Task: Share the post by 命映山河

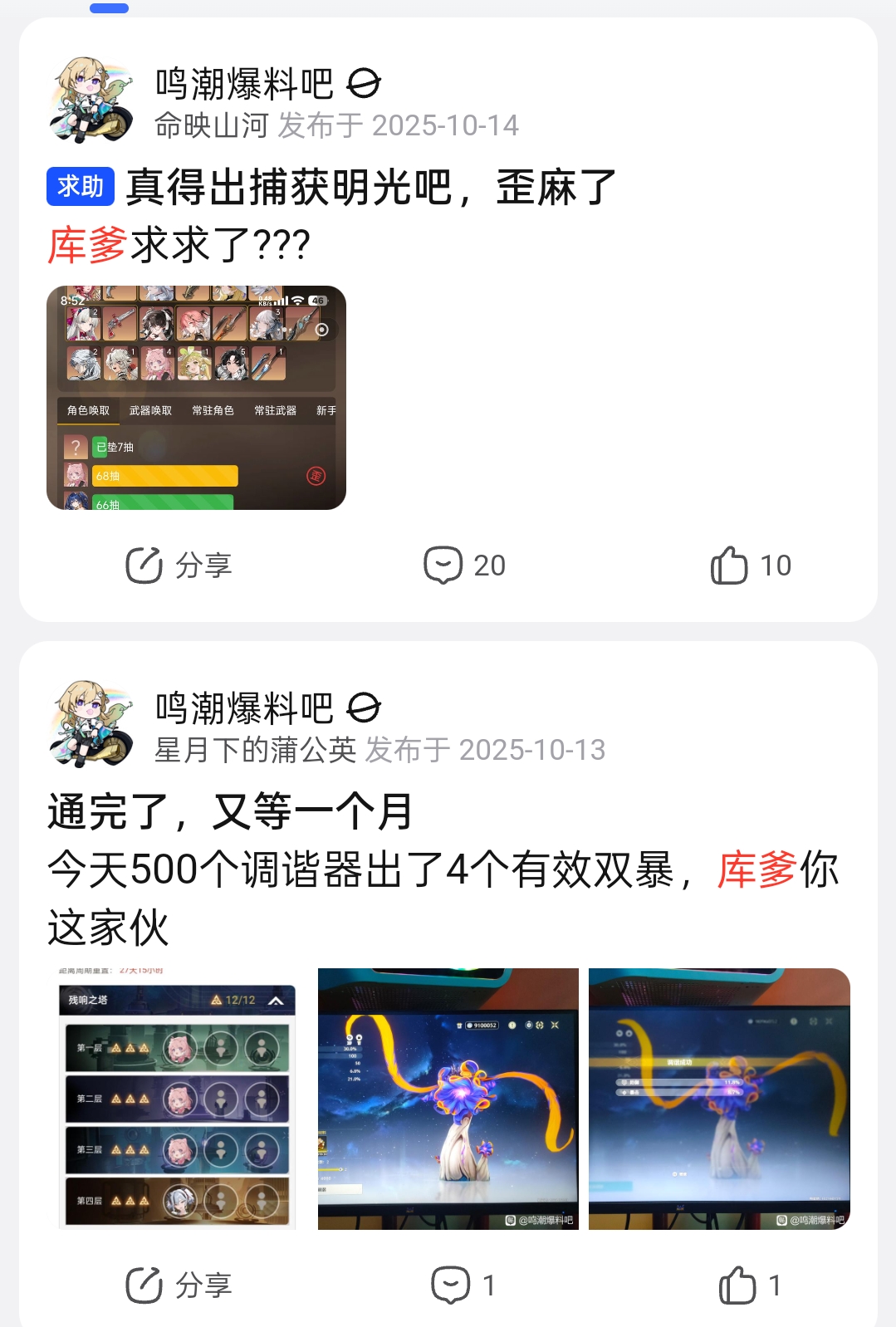Action: tap(178, 566)
